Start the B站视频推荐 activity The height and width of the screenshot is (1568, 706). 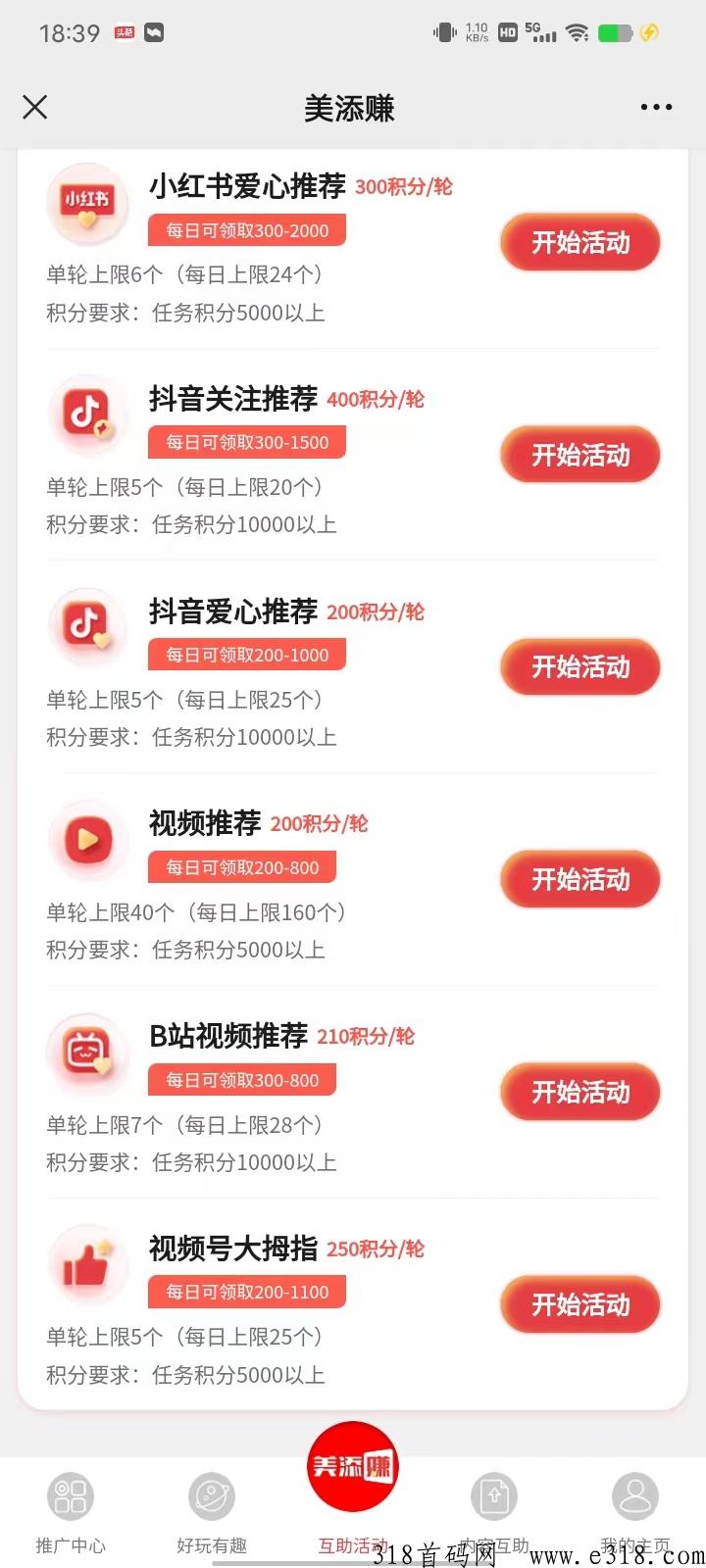[580, 1092]
